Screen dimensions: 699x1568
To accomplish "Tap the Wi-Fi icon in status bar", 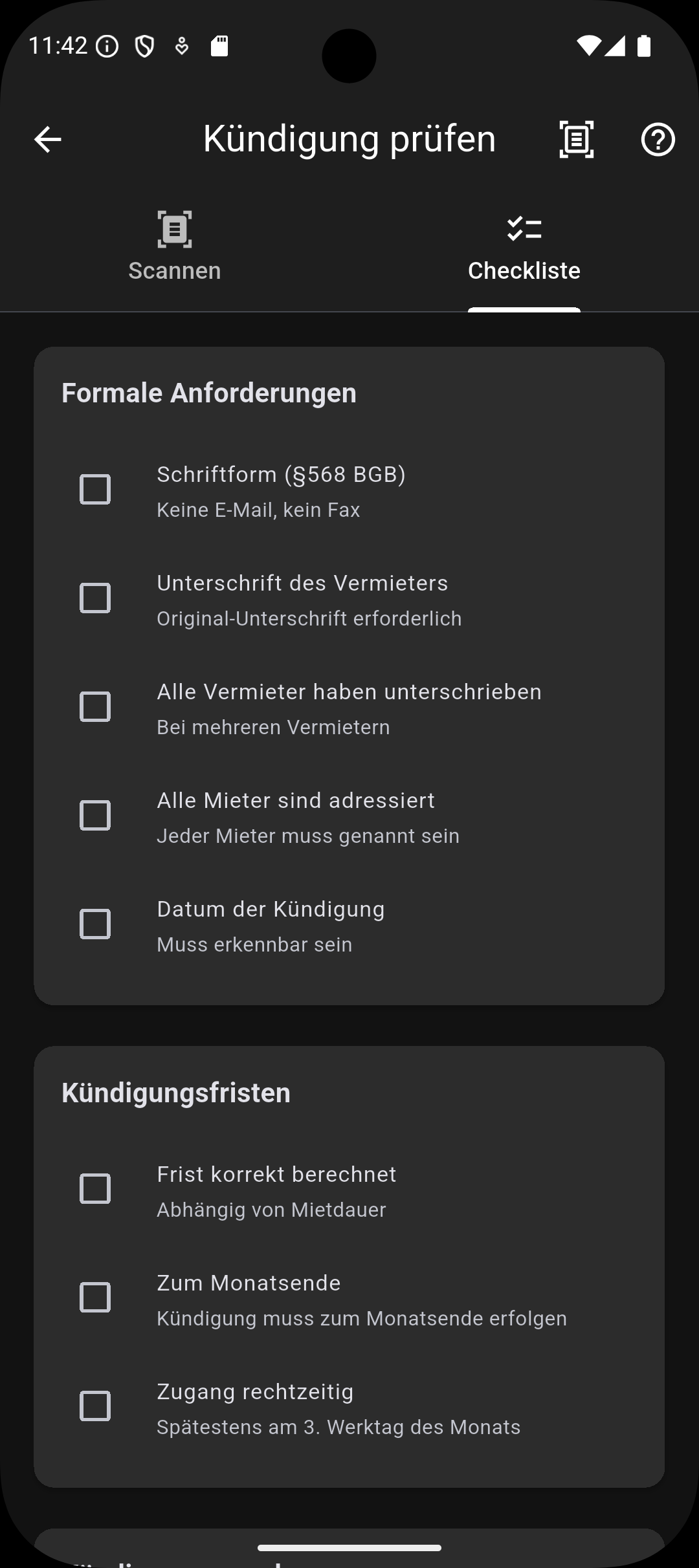I will 591,45.
